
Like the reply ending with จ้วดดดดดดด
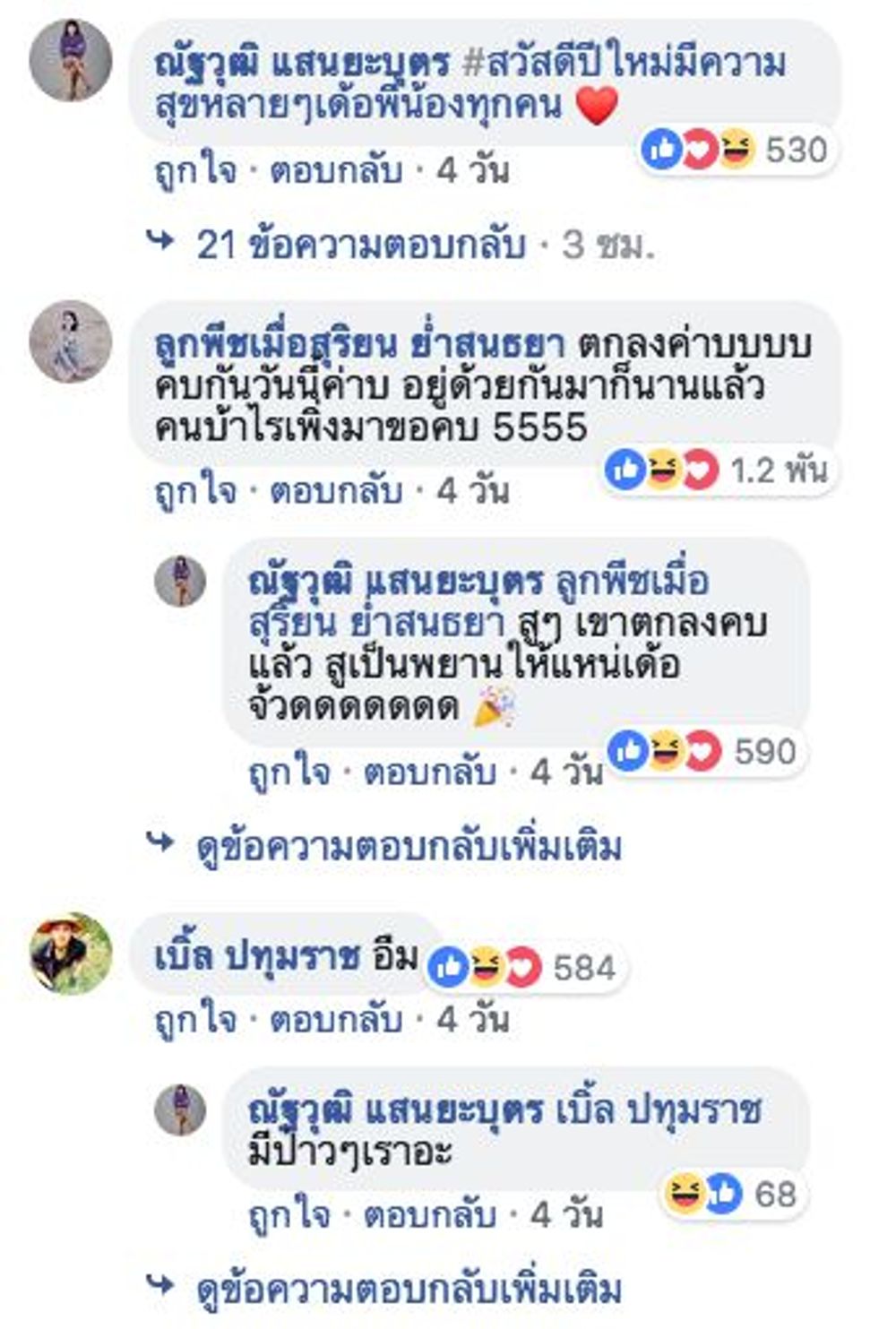289,772
